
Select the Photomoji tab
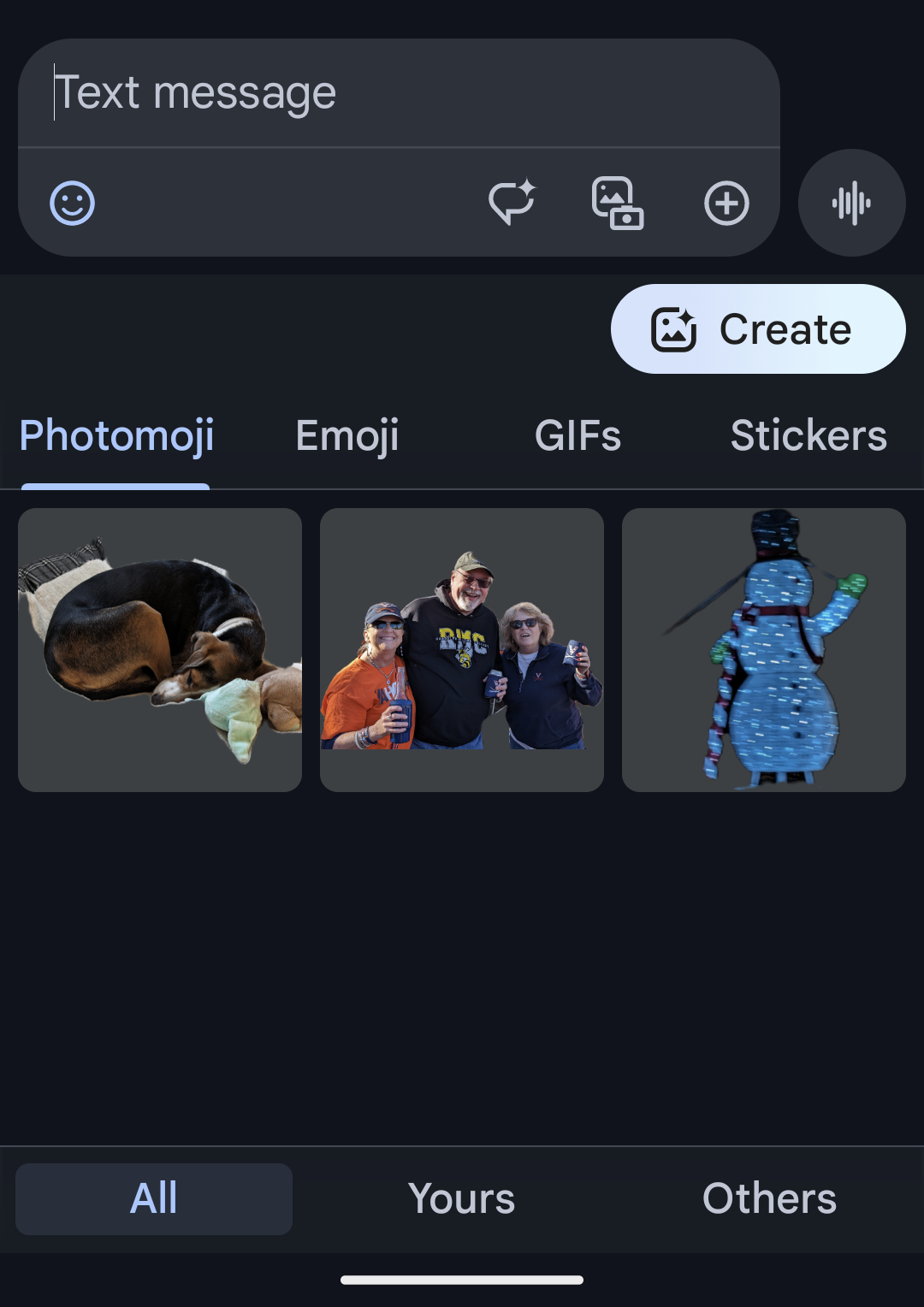pos(116,435)
